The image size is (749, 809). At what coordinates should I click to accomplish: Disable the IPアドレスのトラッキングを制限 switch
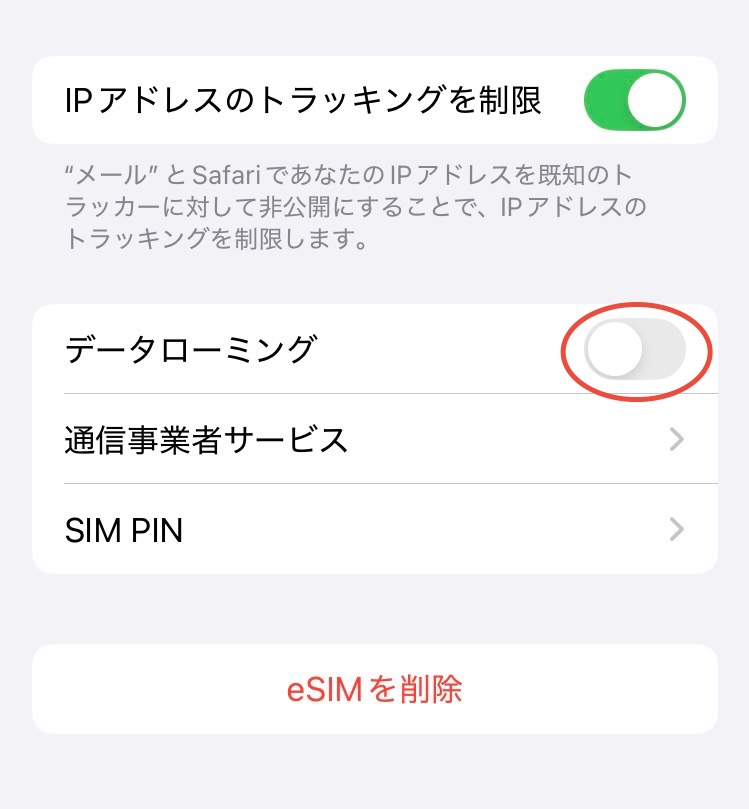[x=634, y=100]
